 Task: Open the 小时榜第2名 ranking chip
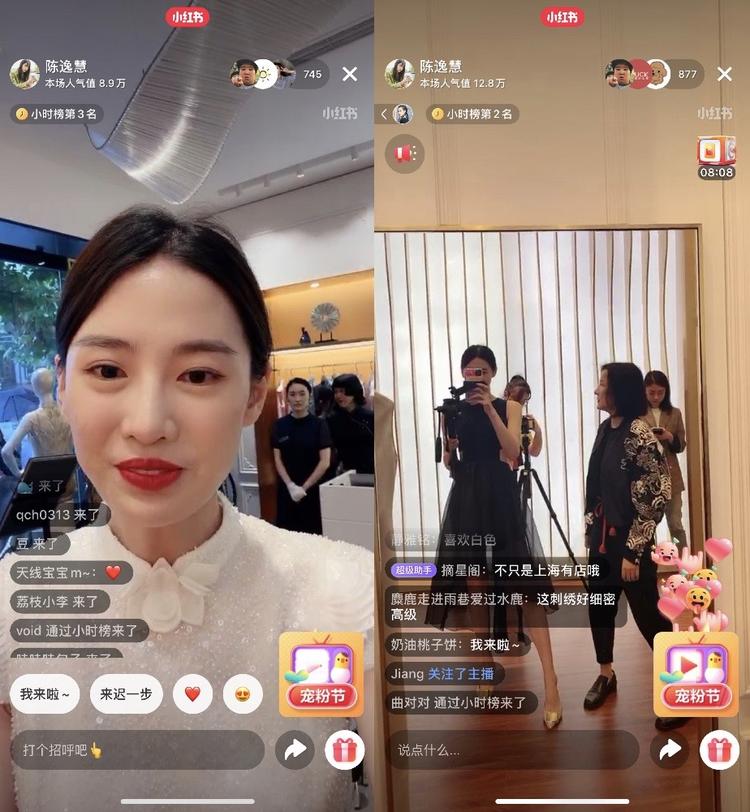click(x=473, y=114)
